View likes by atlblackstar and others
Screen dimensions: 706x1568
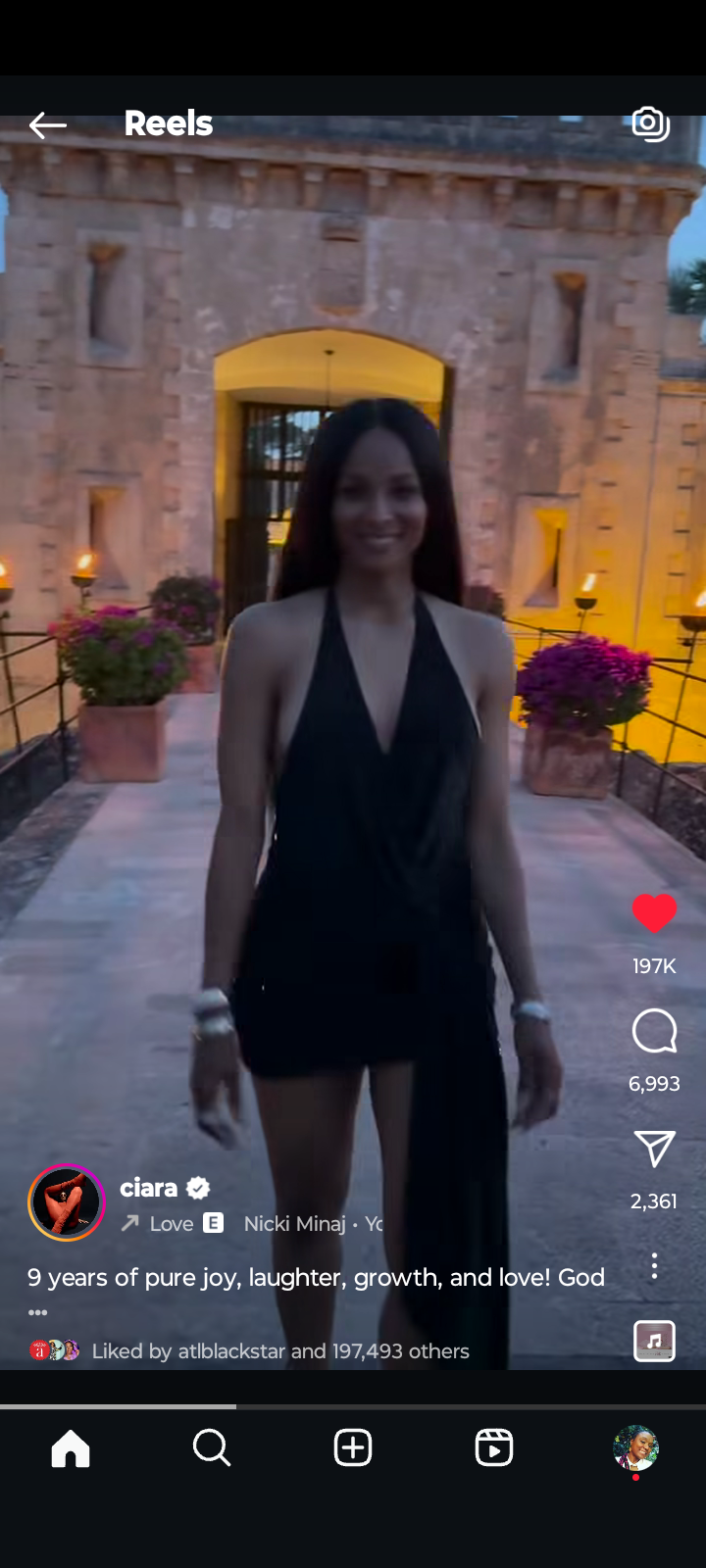tap(279, 1350)
